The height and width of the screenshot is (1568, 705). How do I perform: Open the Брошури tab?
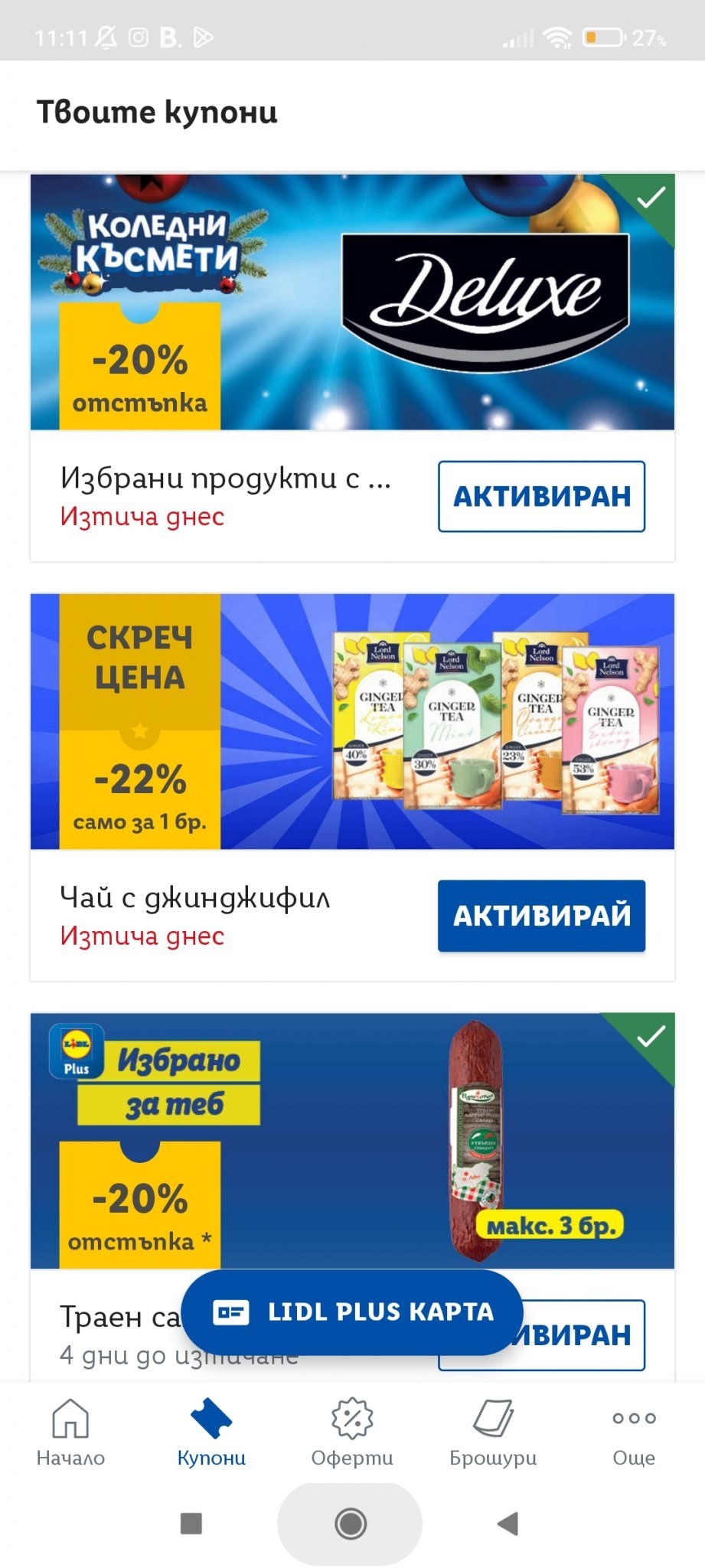tap(493, 1432)
